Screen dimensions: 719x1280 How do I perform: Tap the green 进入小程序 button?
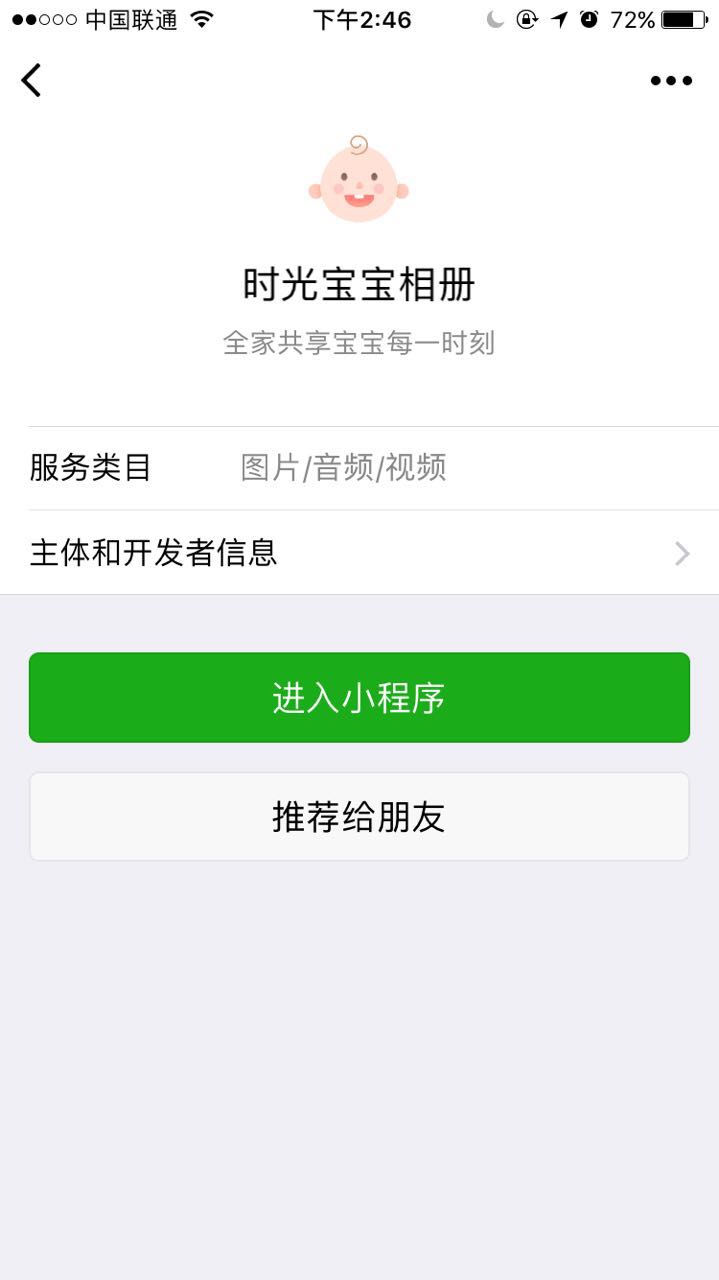359,698
